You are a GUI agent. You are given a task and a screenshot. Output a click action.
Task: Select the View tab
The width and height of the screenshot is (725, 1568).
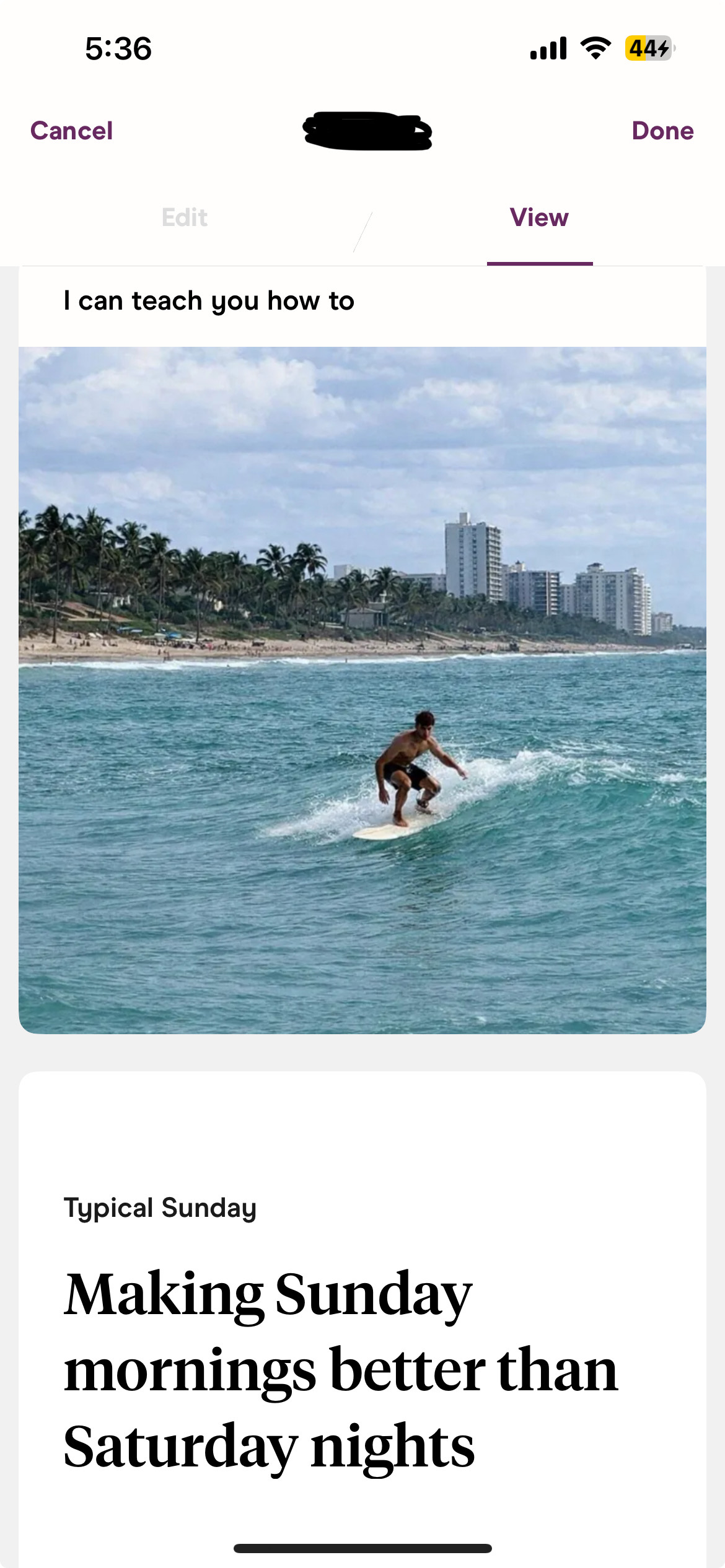coord(539,218)
